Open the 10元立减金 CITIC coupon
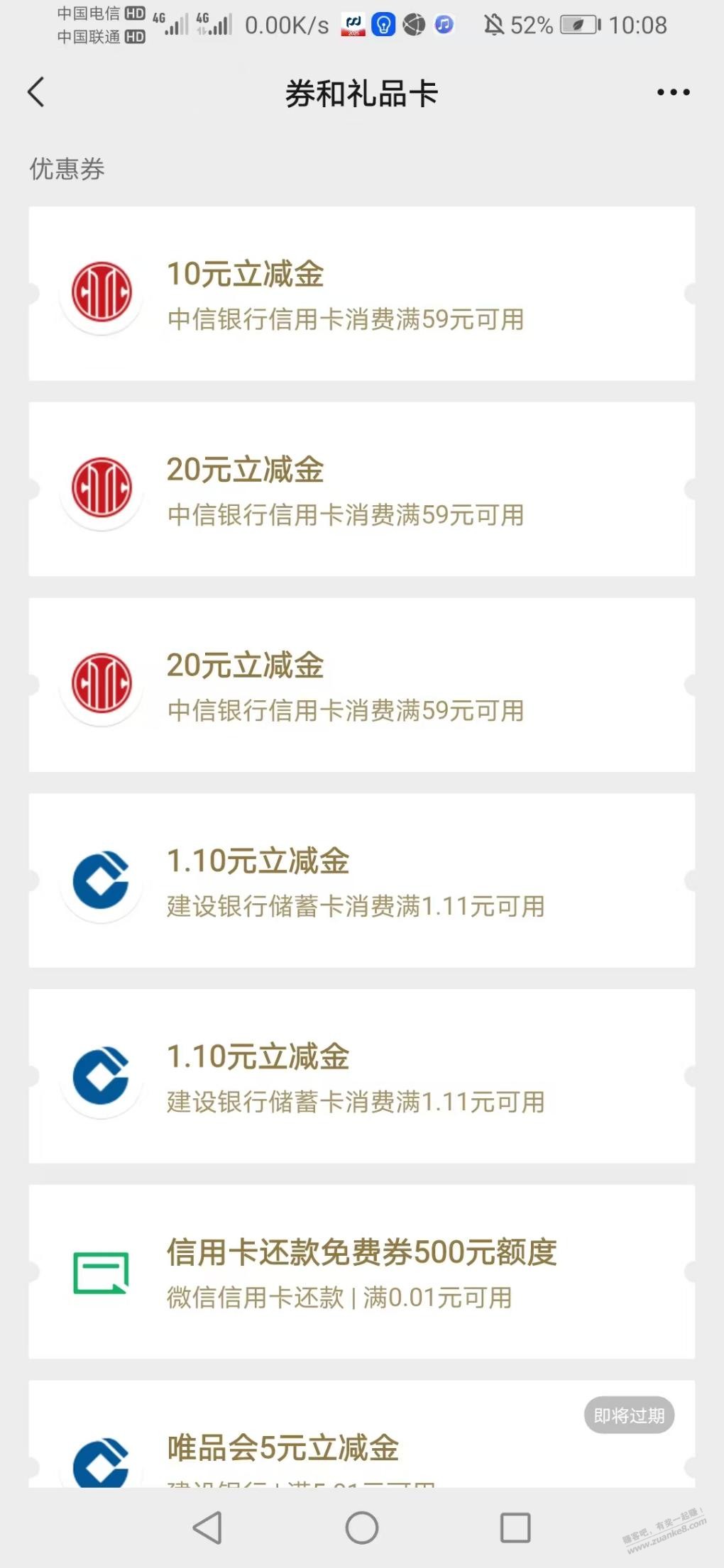This screenshot has height=1568, width=724. [x=361, y=294]
